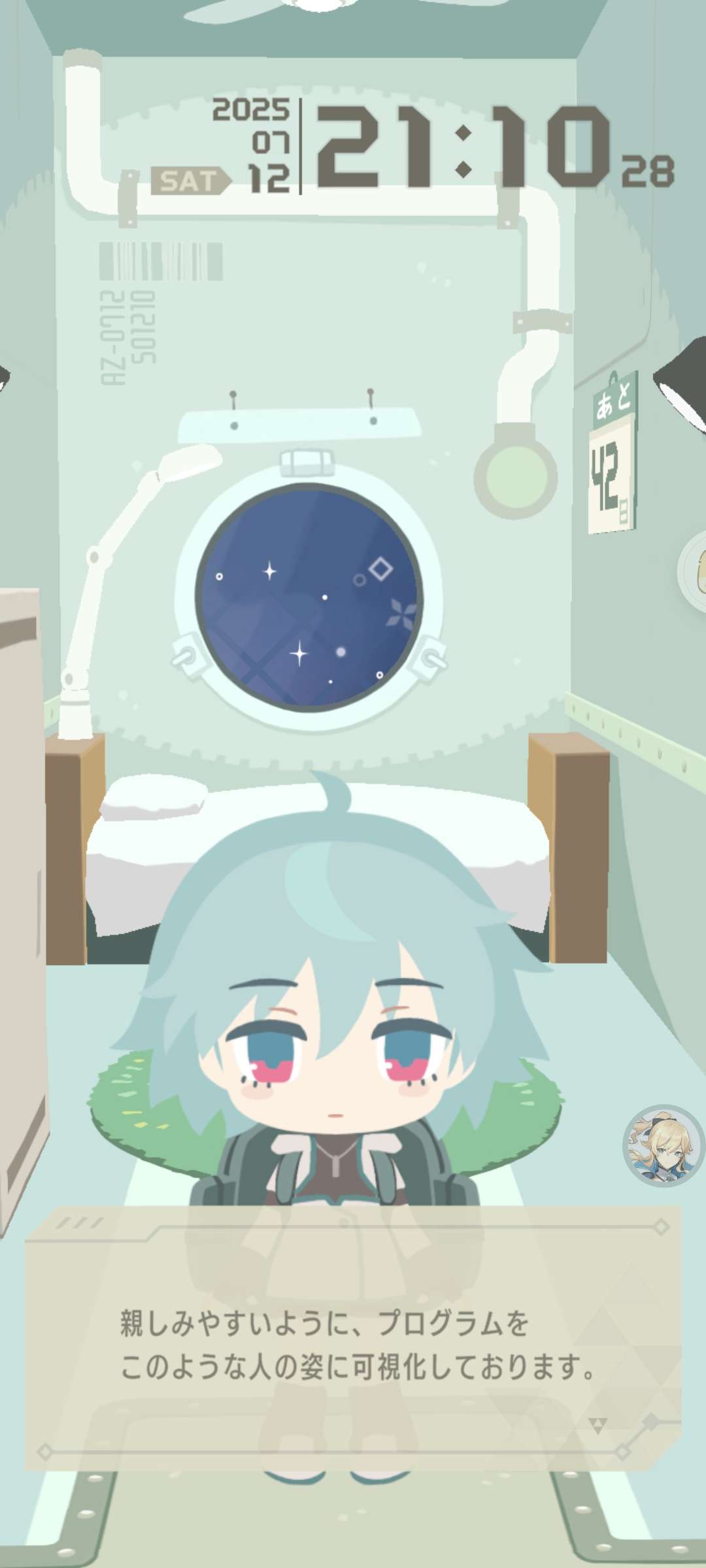Open the blonde character avatar icon
This screenshot has width=706, height=1568.
663,1146
